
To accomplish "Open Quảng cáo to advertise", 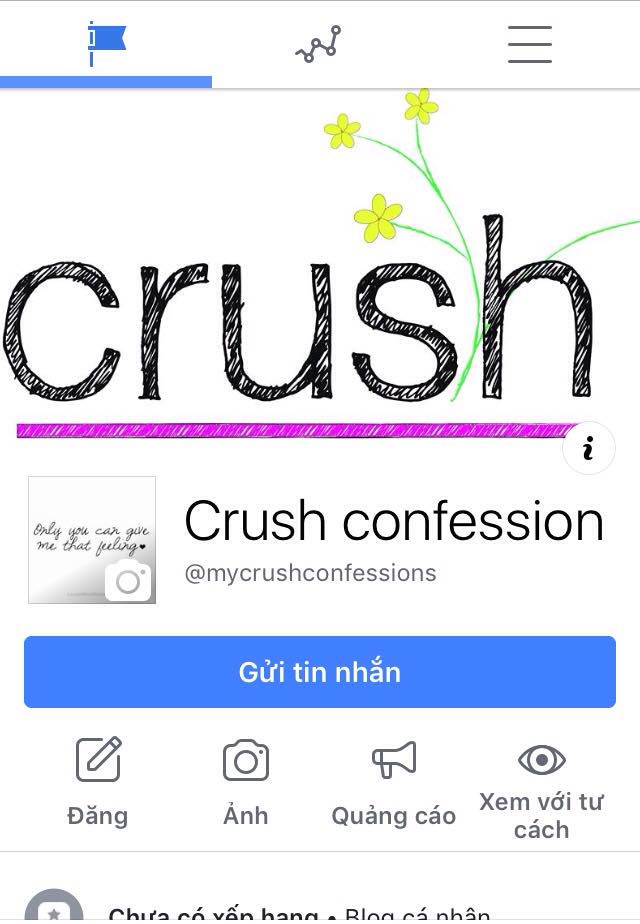I will (x=394, y=782).
